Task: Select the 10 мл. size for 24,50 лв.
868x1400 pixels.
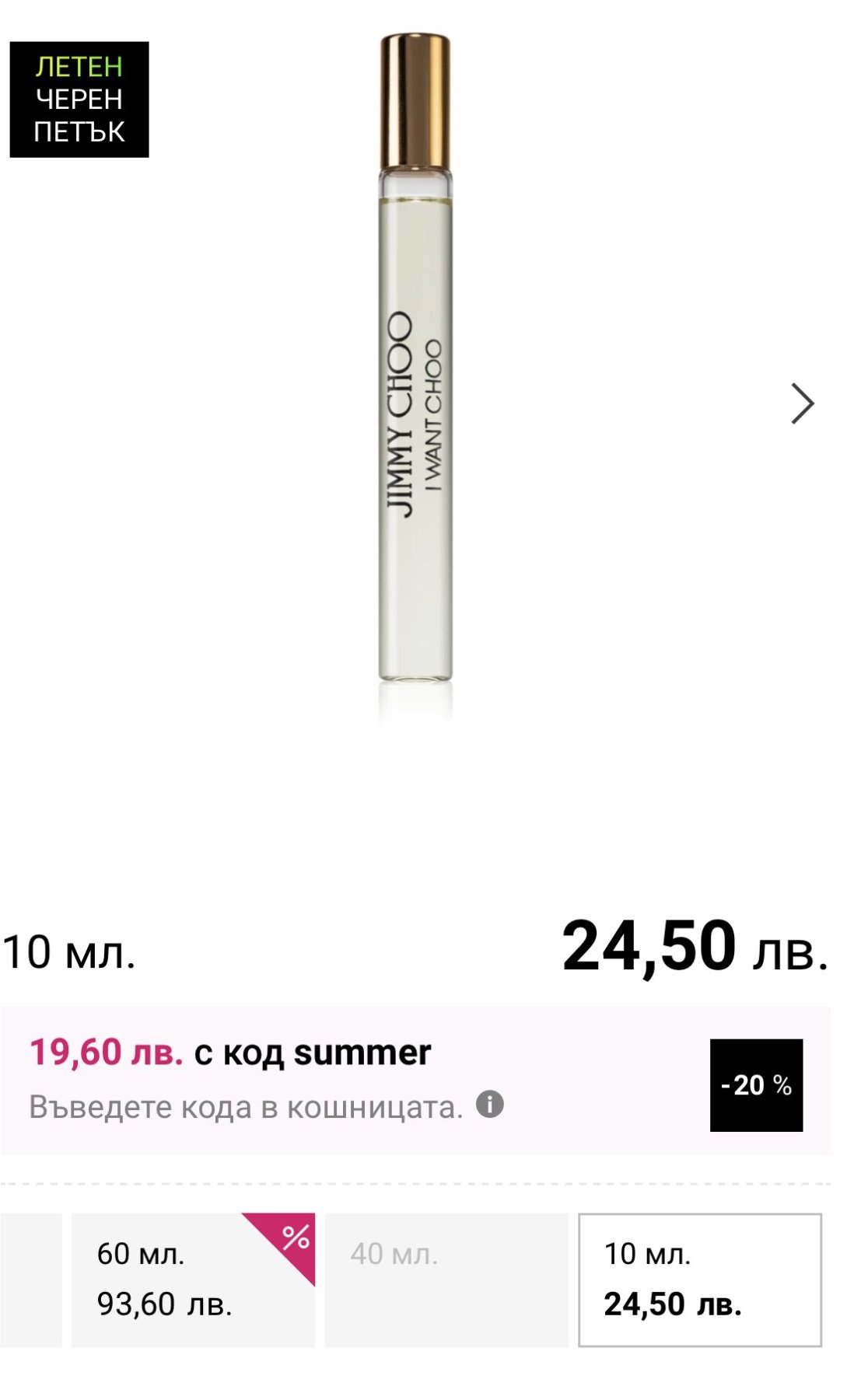Action: click(699, 1280)
